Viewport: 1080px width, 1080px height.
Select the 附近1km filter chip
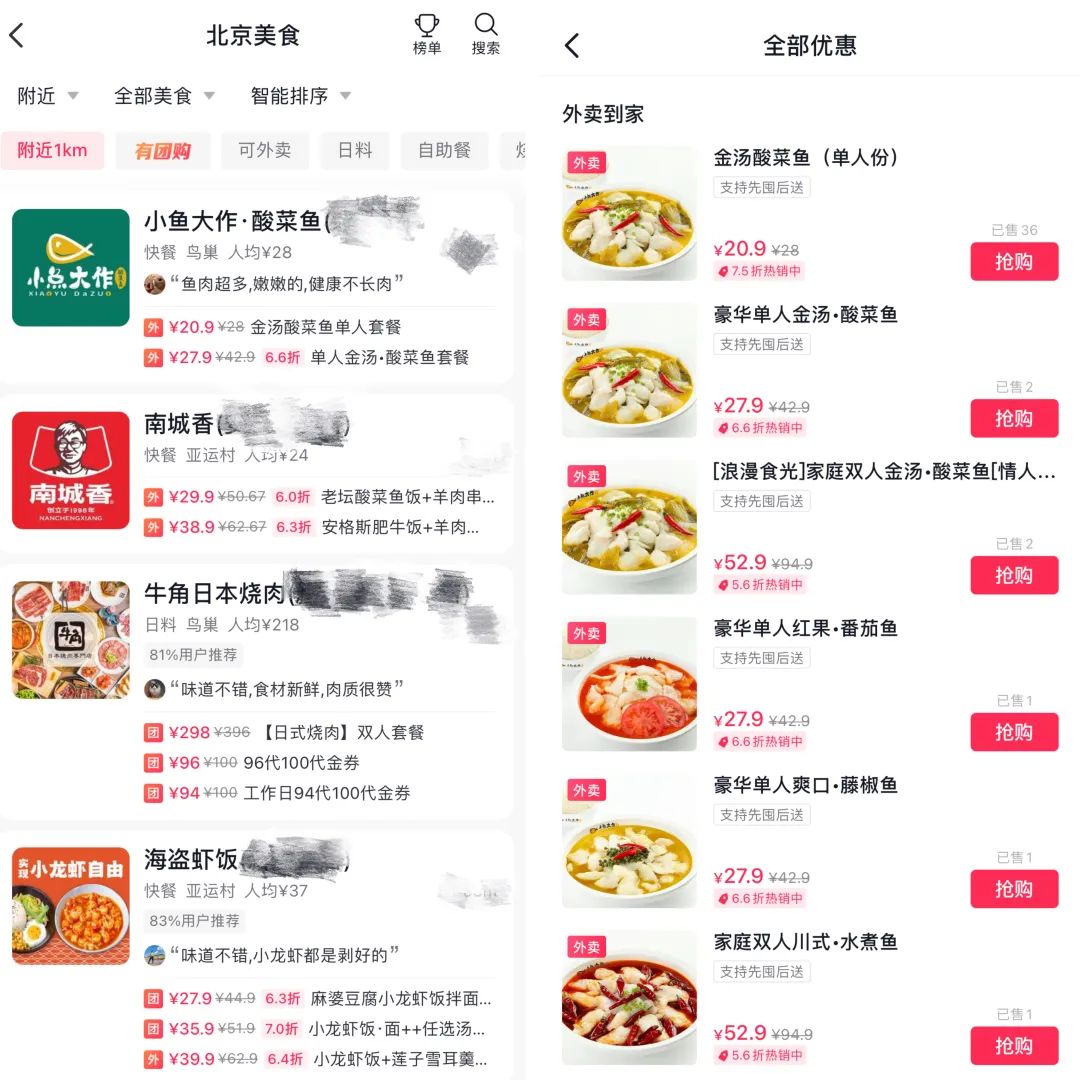52,151
